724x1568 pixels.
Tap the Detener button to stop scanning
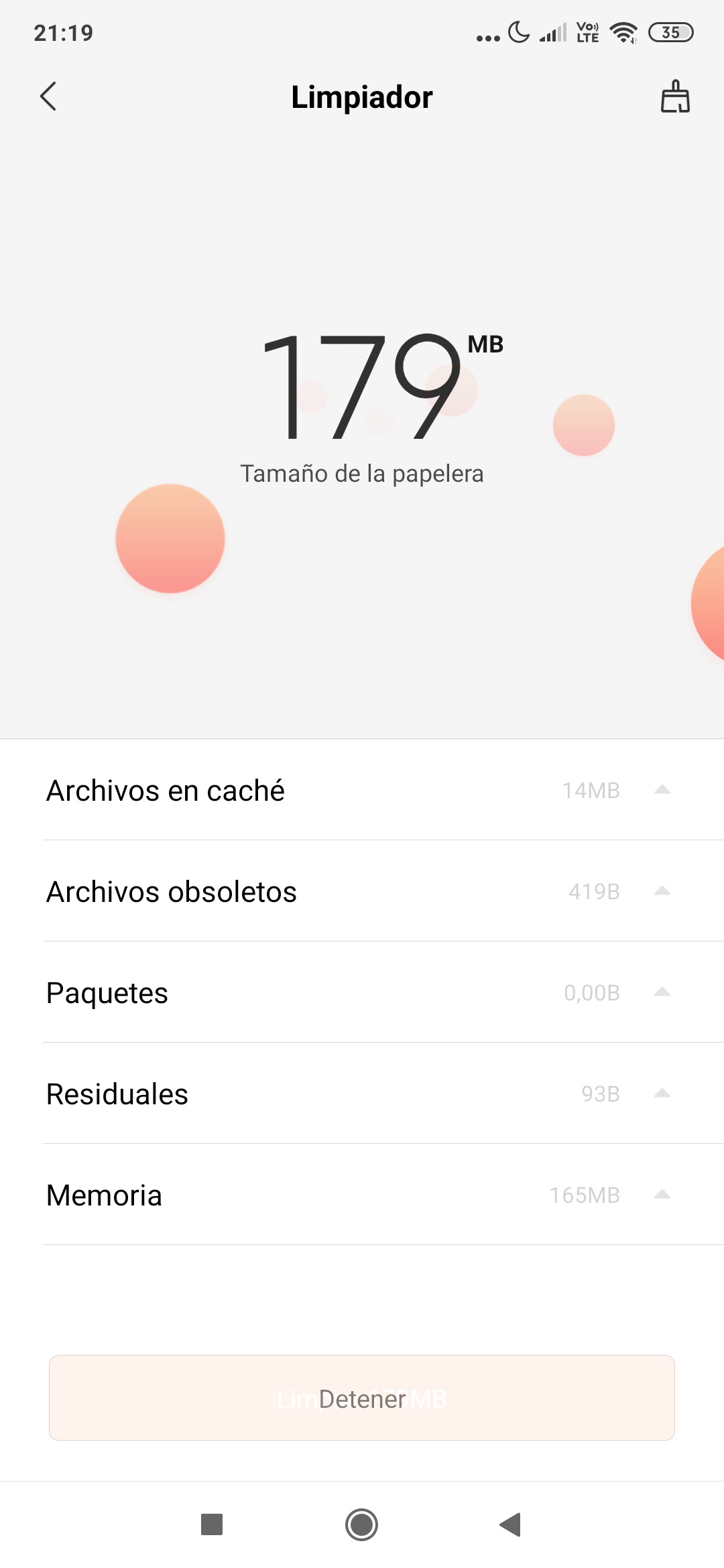[362, 1398]
